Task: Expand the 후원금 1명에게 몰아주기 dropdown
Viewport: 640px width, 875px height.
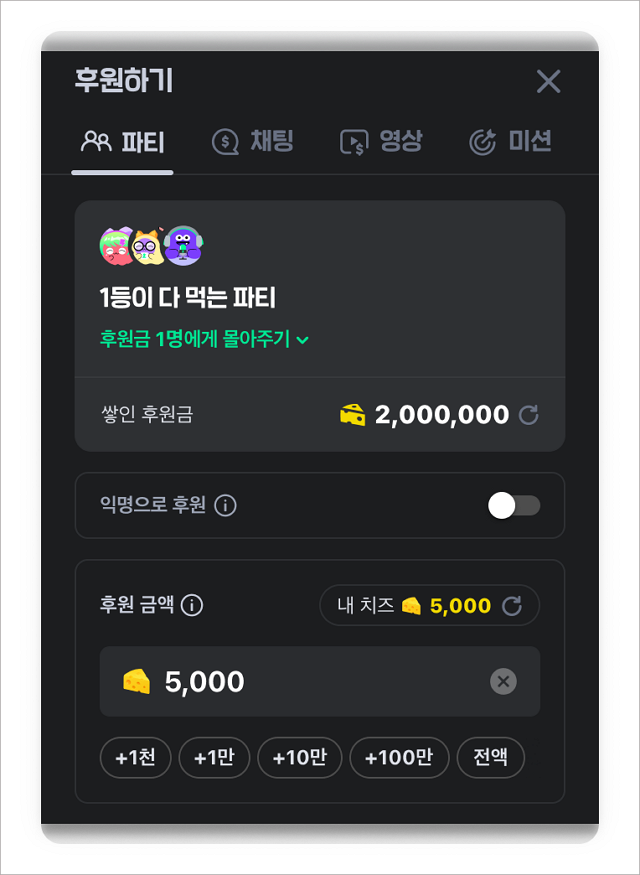Action: (x=205, y=340)
